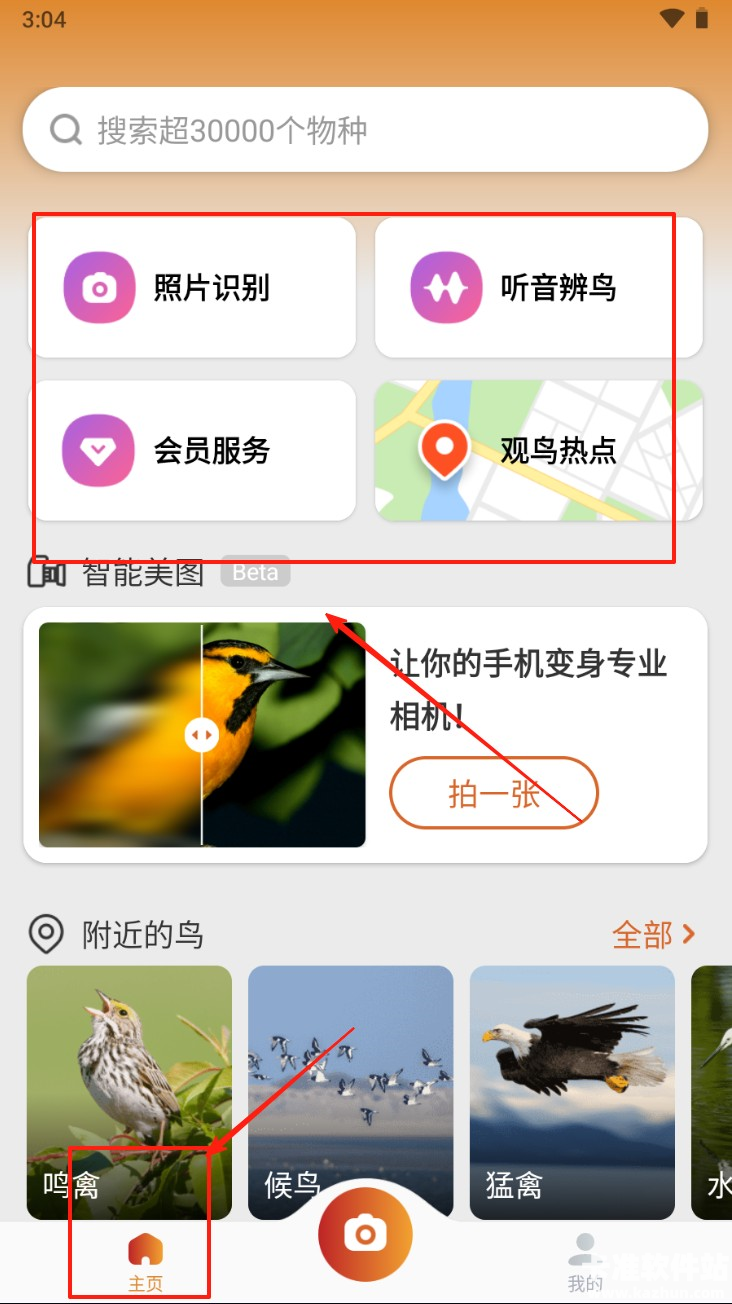Open the 观鸟热点 birding hotspots map
This screenshot has height=1304, width=732.
[537, 450]
